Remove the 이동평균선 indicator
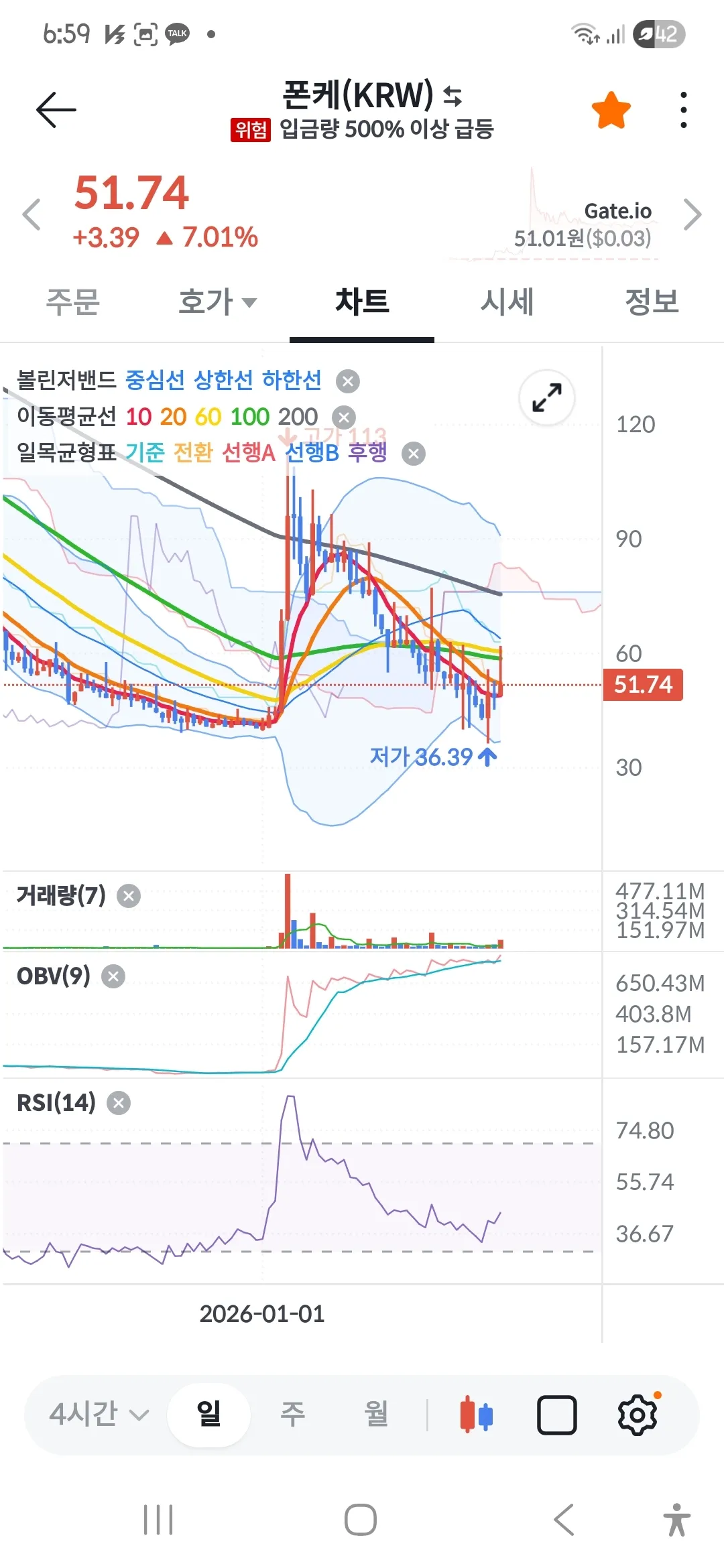This screenshot has height=1568, width=724. [344, 417]
